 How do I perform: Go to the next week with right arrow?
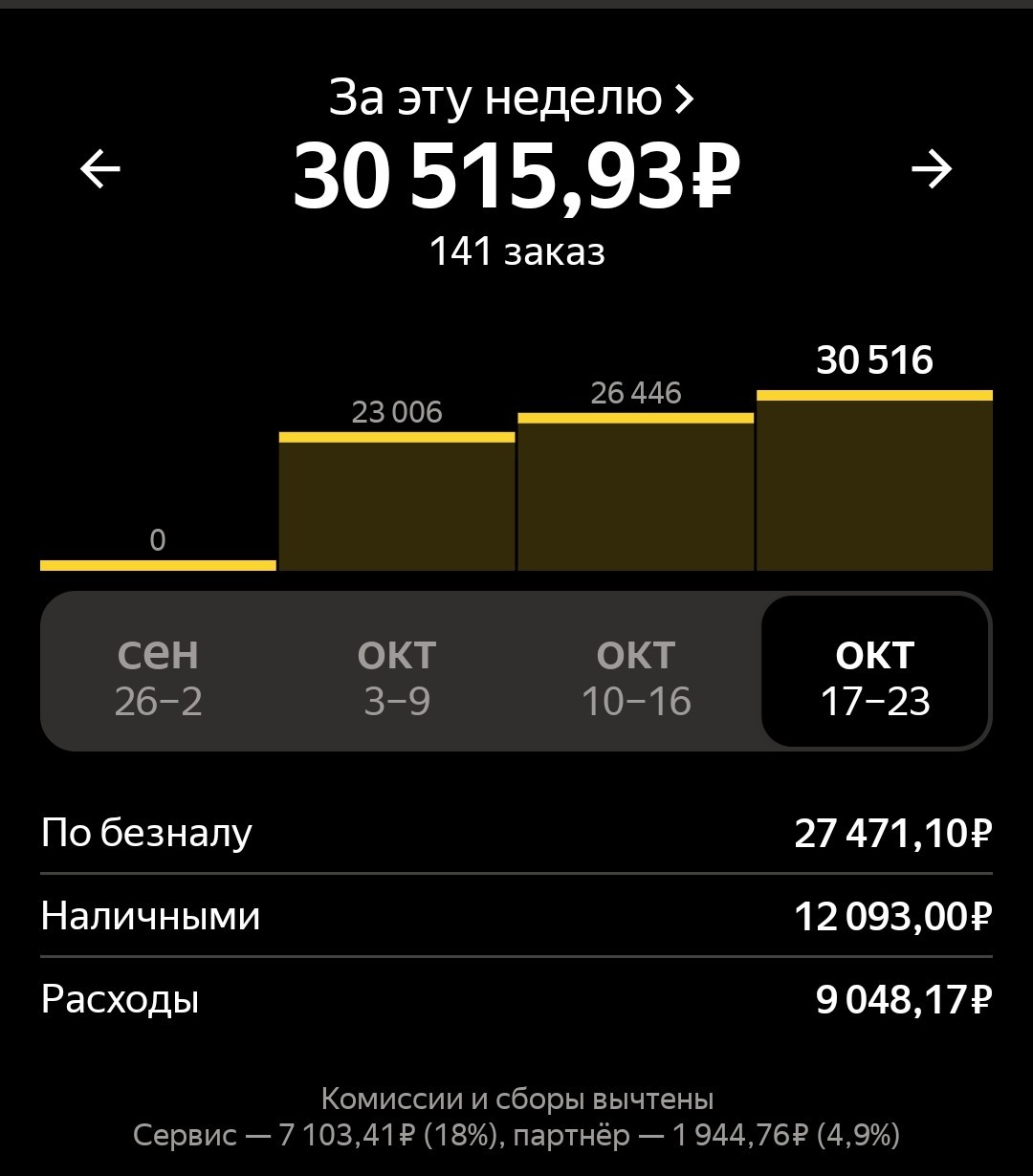pyautogui.click(x=932, y=170)
